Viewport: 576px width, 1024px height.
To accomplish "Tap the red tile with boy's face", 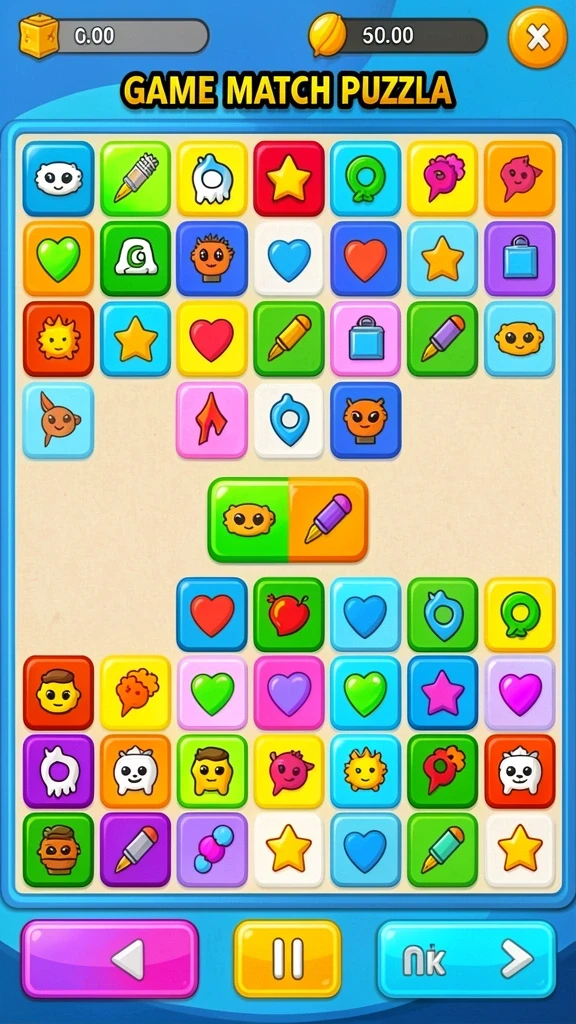I will point(59,693).
